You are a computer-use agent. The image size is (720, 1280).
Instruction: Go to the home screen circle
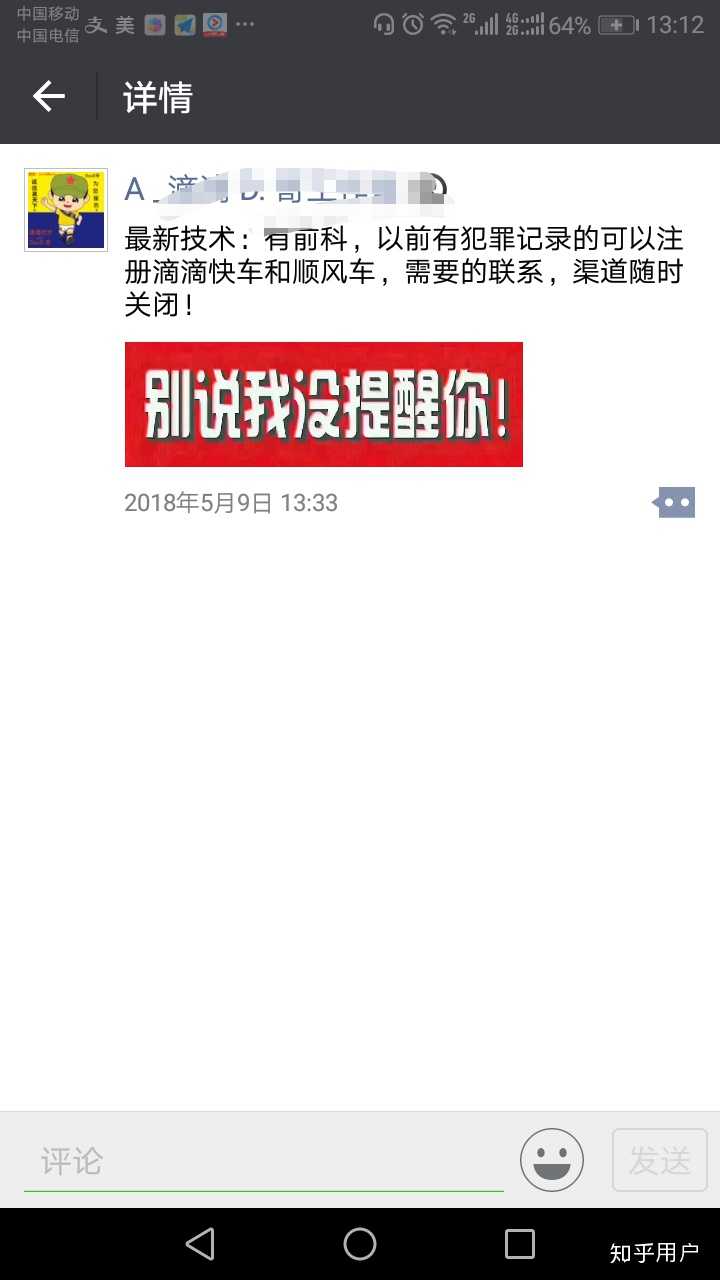tap(360, 1244)
